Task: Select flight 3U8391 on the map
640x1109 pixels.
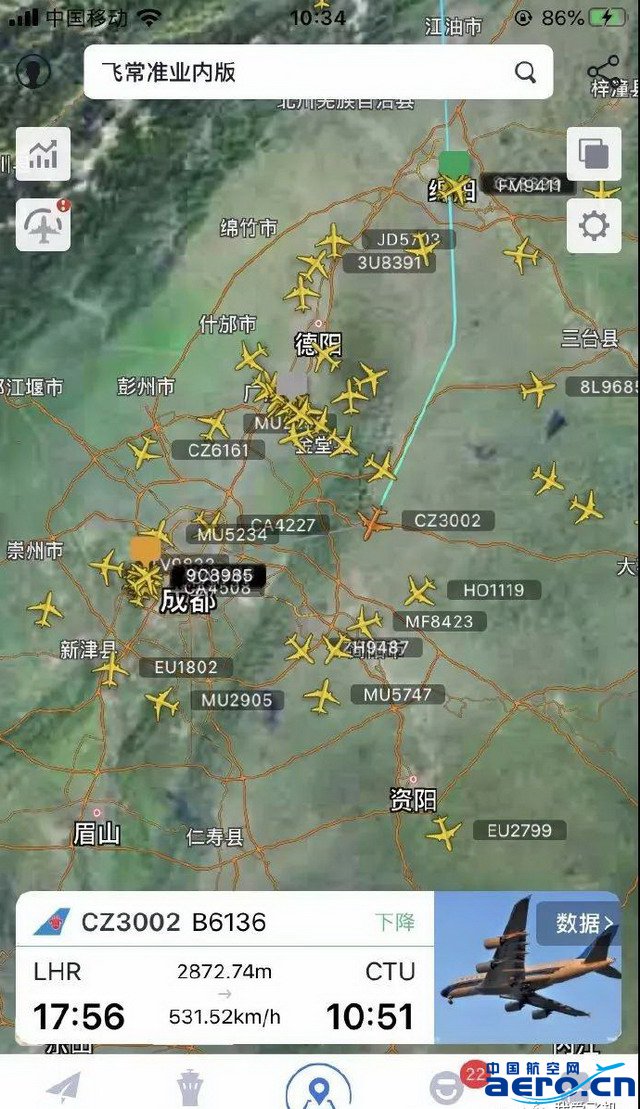Action: click(389, 263)
